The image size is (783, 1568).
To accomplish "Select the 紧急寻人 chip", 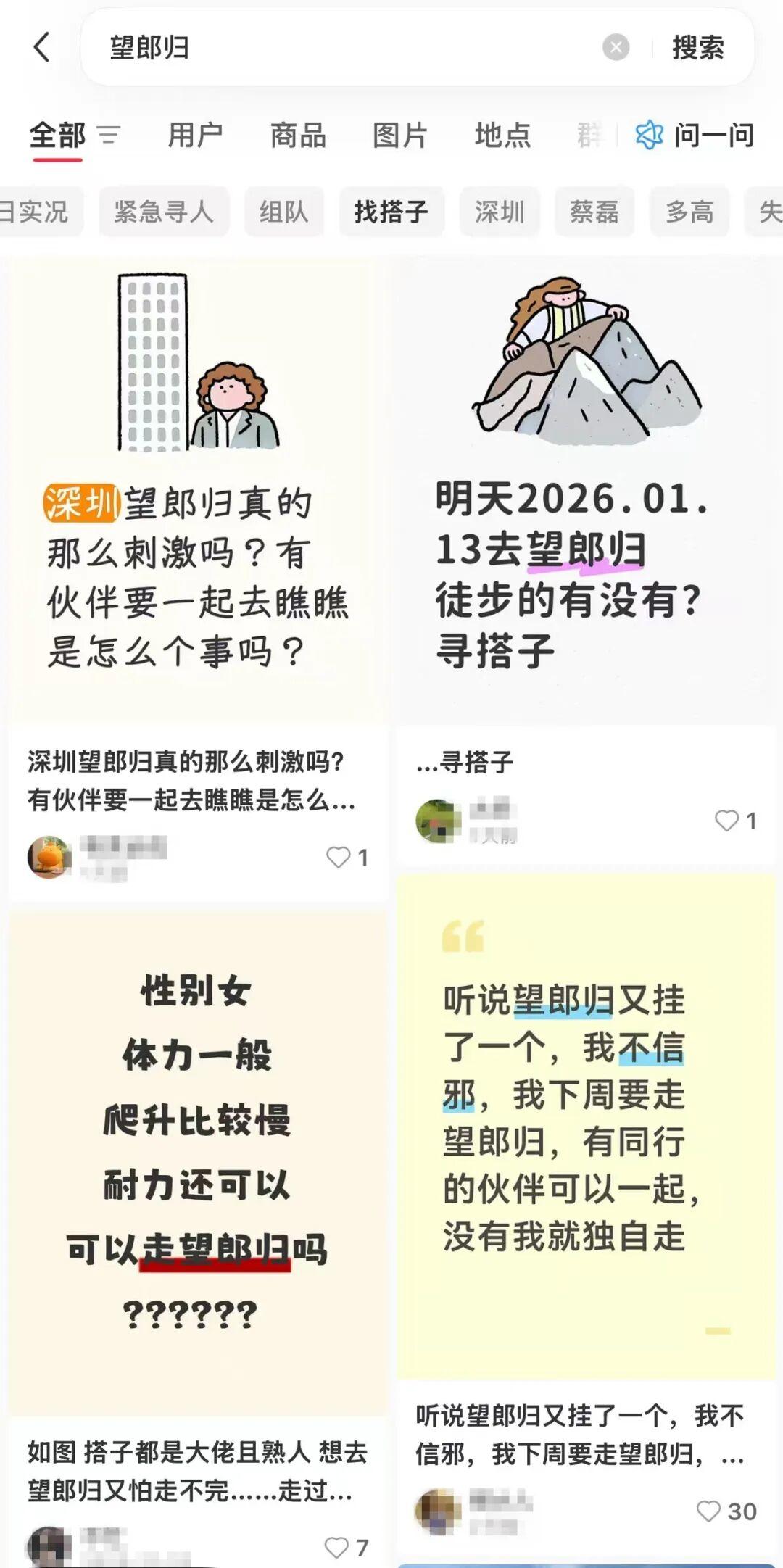I will [164, 212].
